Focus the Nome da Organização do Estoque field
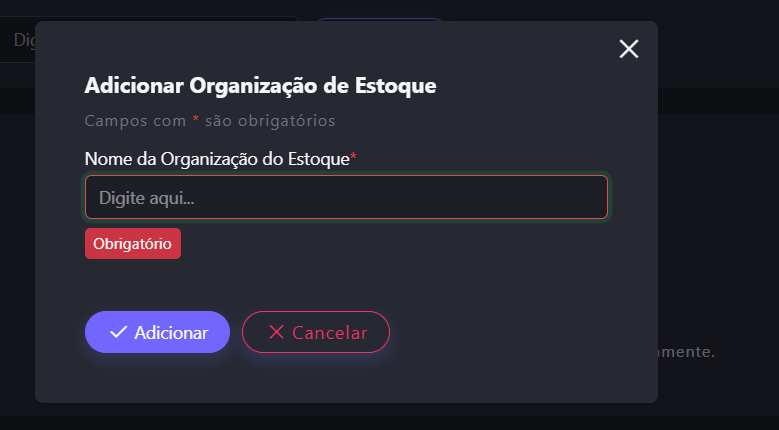 [x=346, y=198]
